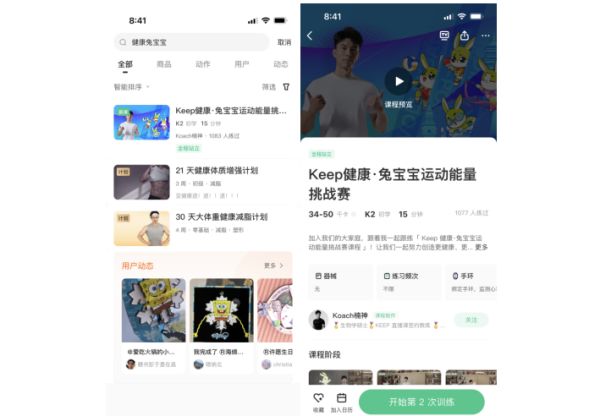600x416 pixels.
Task: Switch to the 动作 tab
Action: click(x=203, y=64)
